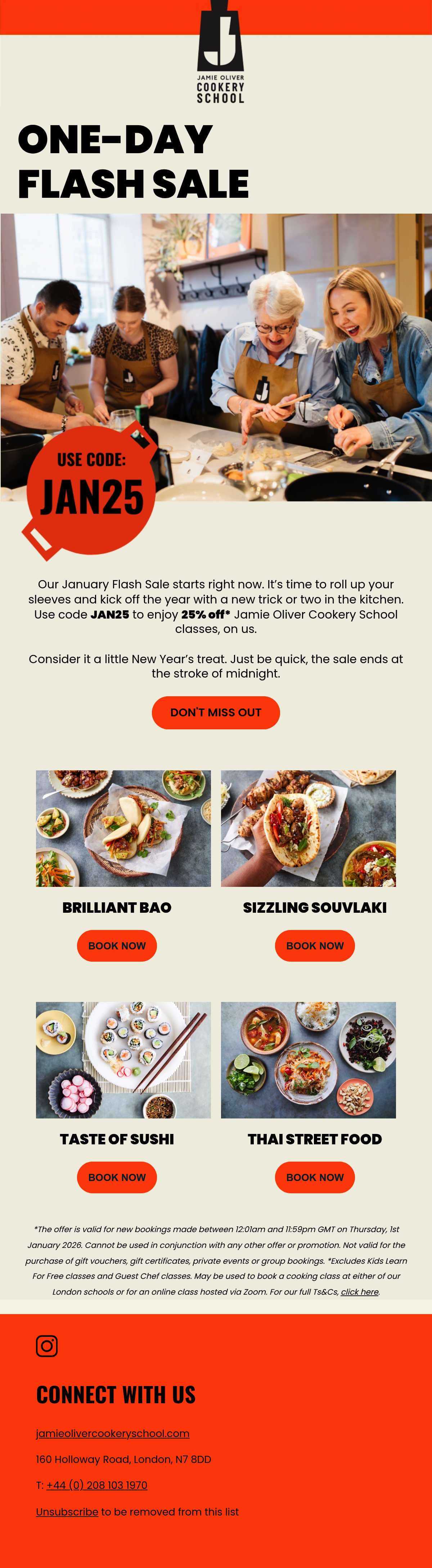
Task: Book the Sizzling Souvlaki class
Action: point(315,945)
